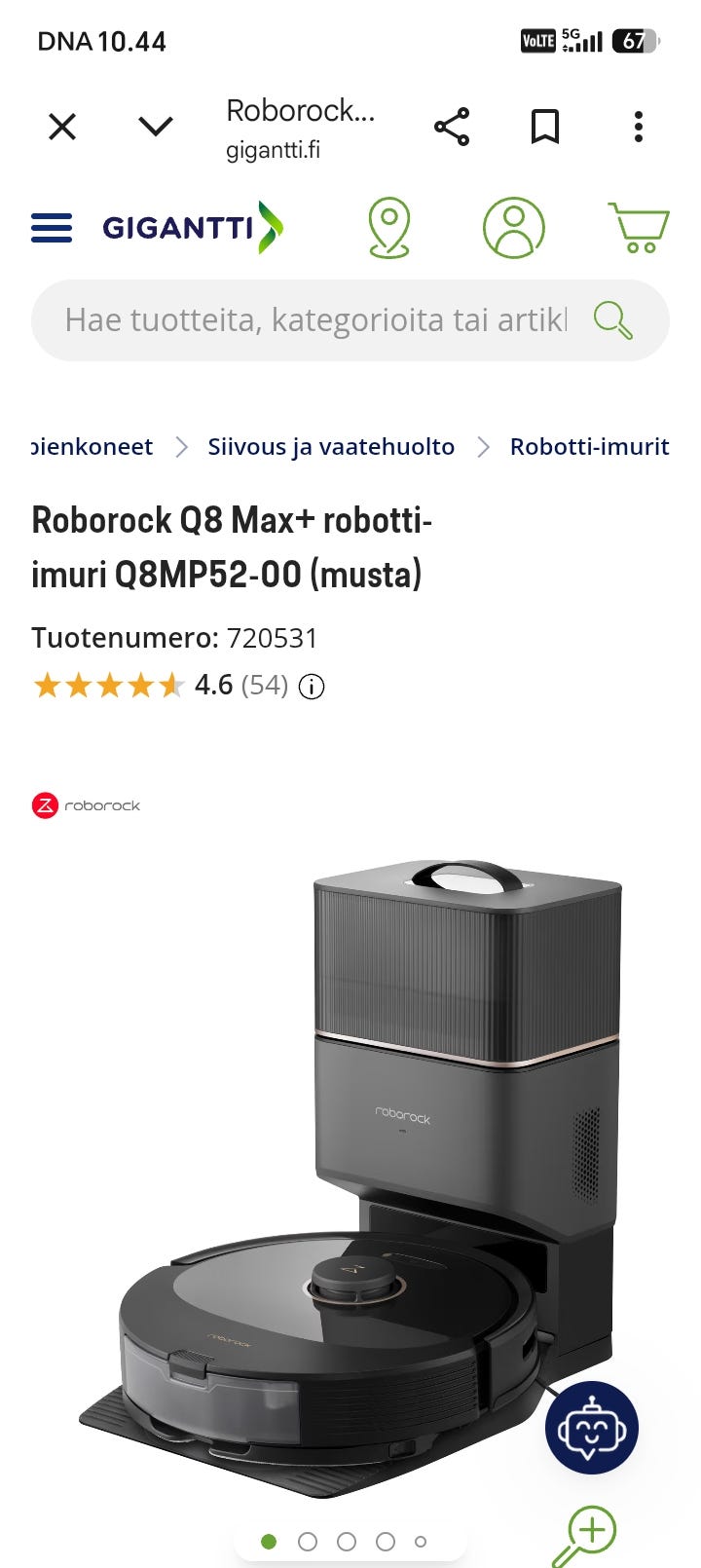Open the Roborock product image
Screen dimensions: 701x1568
coord(350,1178)
